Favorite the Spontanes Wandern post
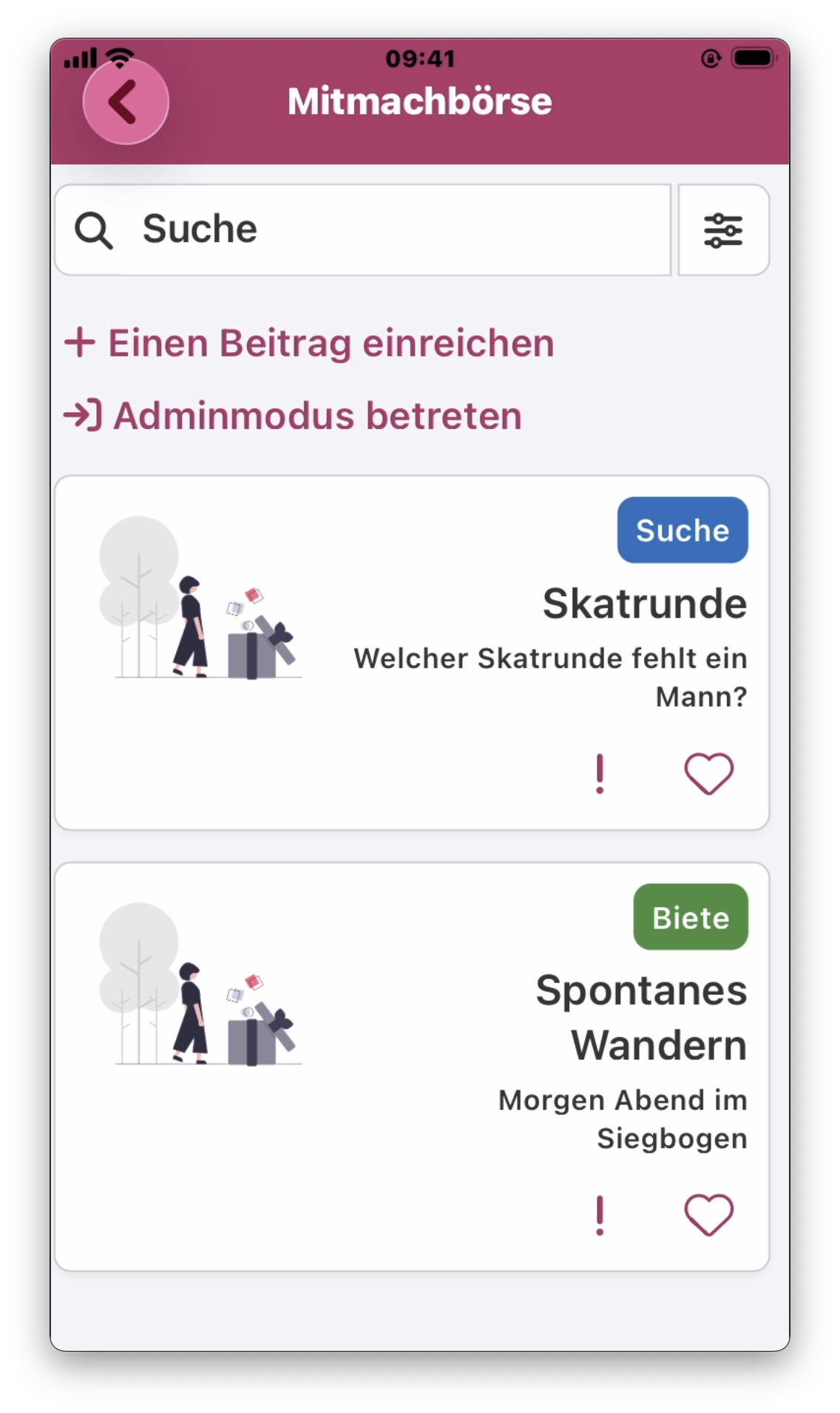This screenshot has height=1413, width=840. click(x=708, y=1215)
